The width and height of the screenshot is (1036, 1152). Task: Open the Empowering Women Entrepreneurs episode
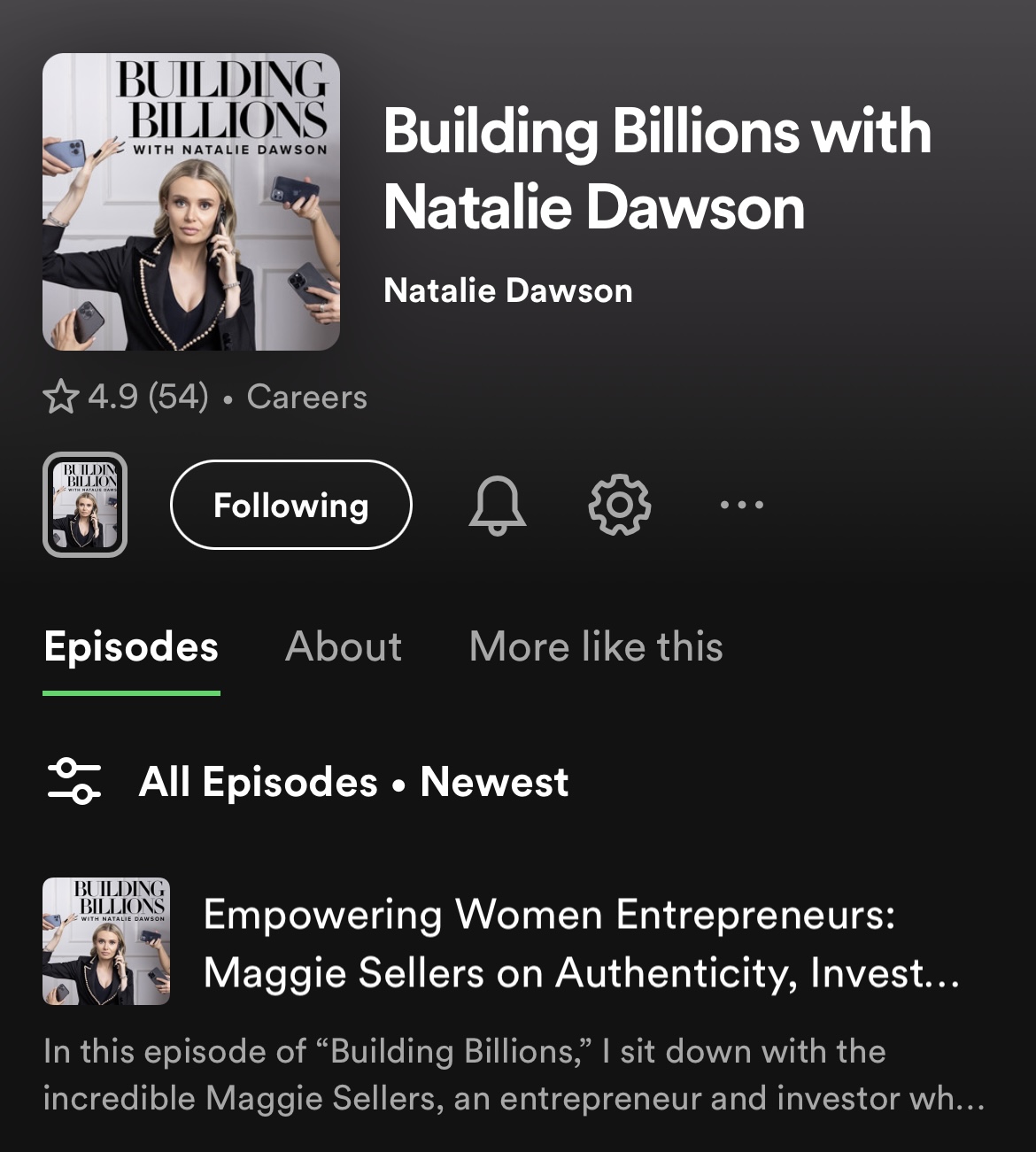coord(580,943)
